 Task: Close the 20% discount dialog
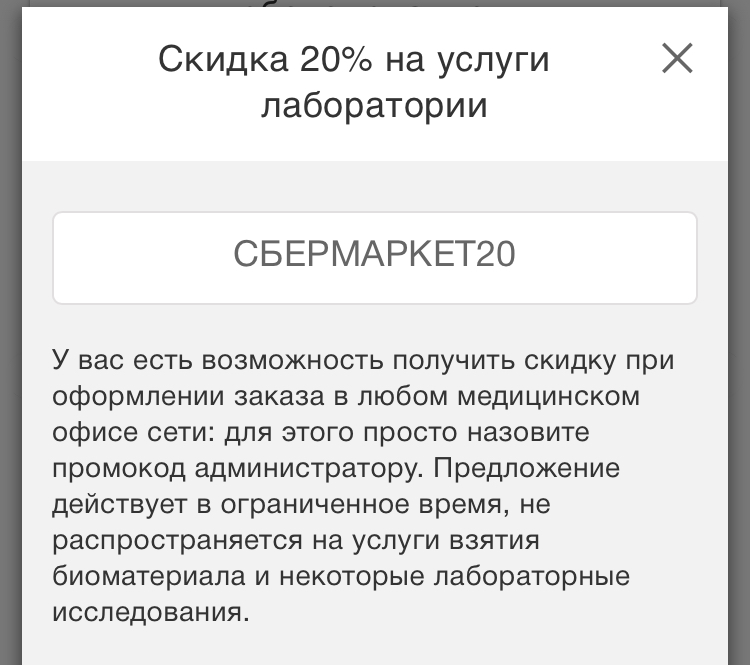[x=677, y=59]
